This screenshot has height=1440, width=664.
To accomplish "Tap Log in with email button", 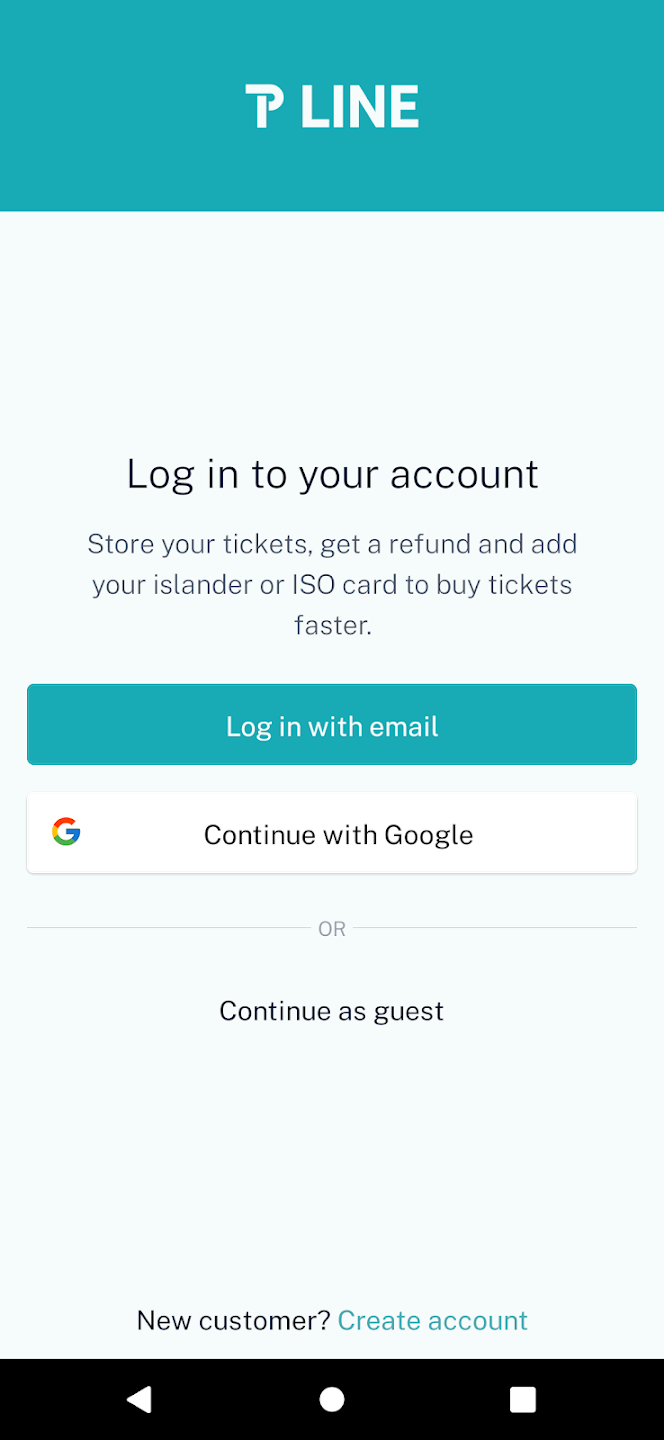I will (332, 725).
